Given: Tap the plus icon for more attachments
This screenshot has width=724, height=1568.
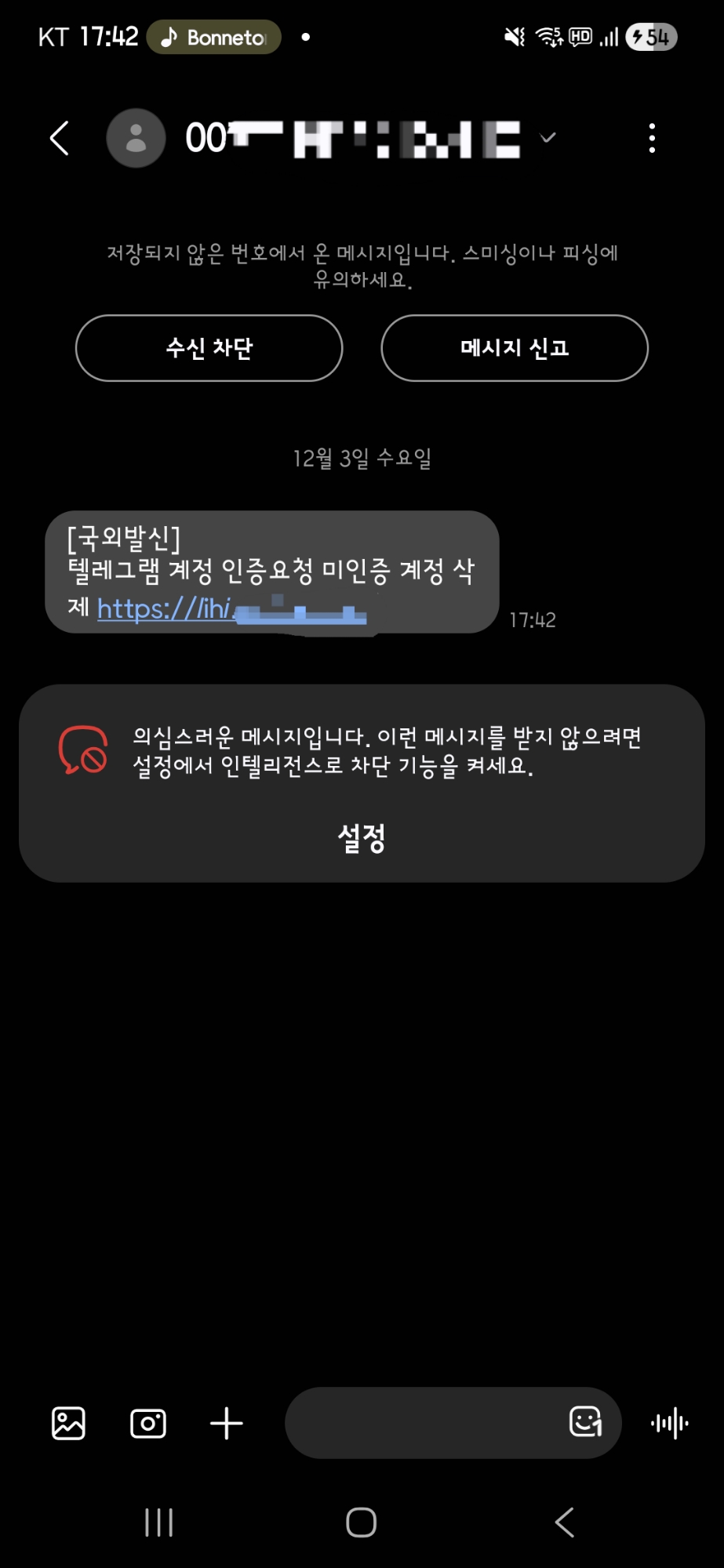Looking at the screenshot, I should click(x=227, y=1423).
